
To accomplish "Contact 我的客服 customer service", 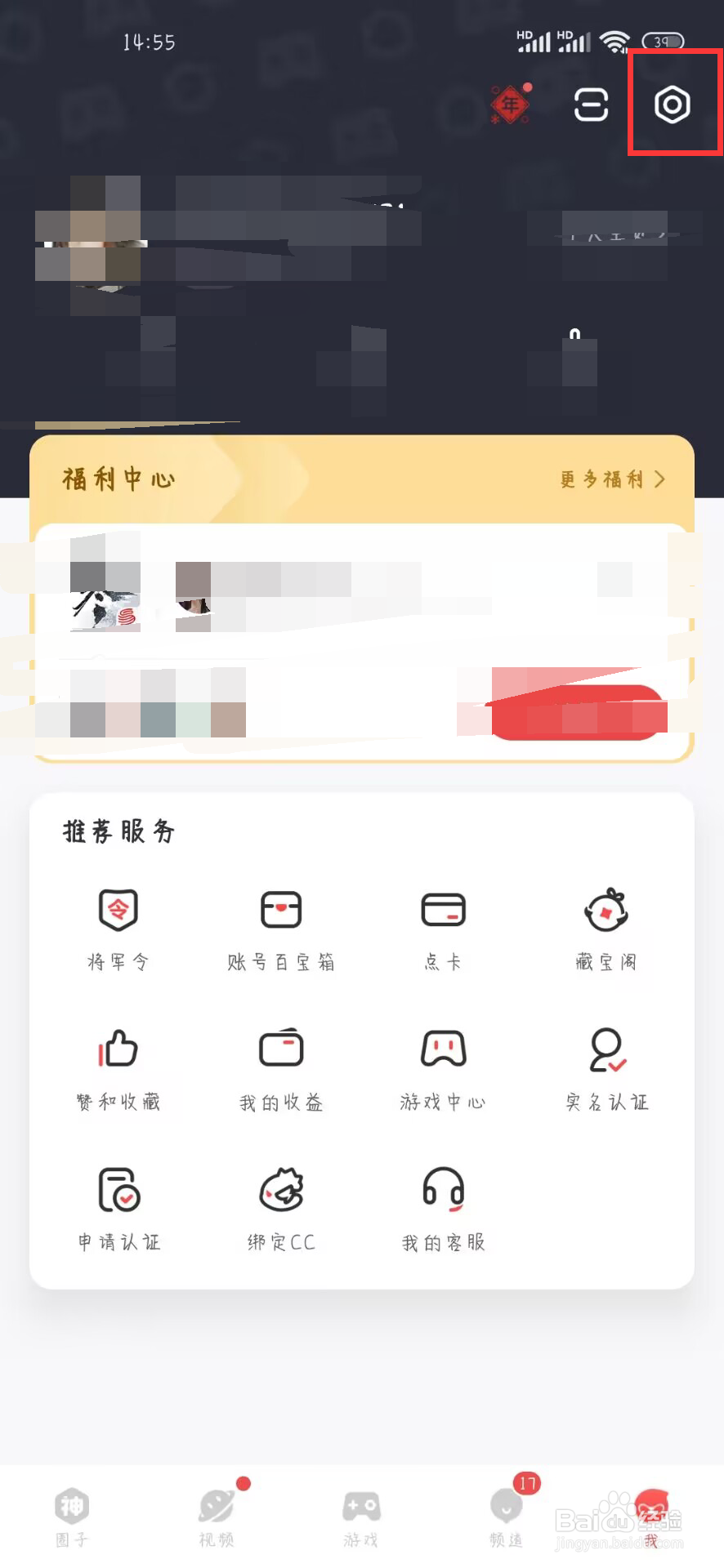I will tap(442, 1209).
